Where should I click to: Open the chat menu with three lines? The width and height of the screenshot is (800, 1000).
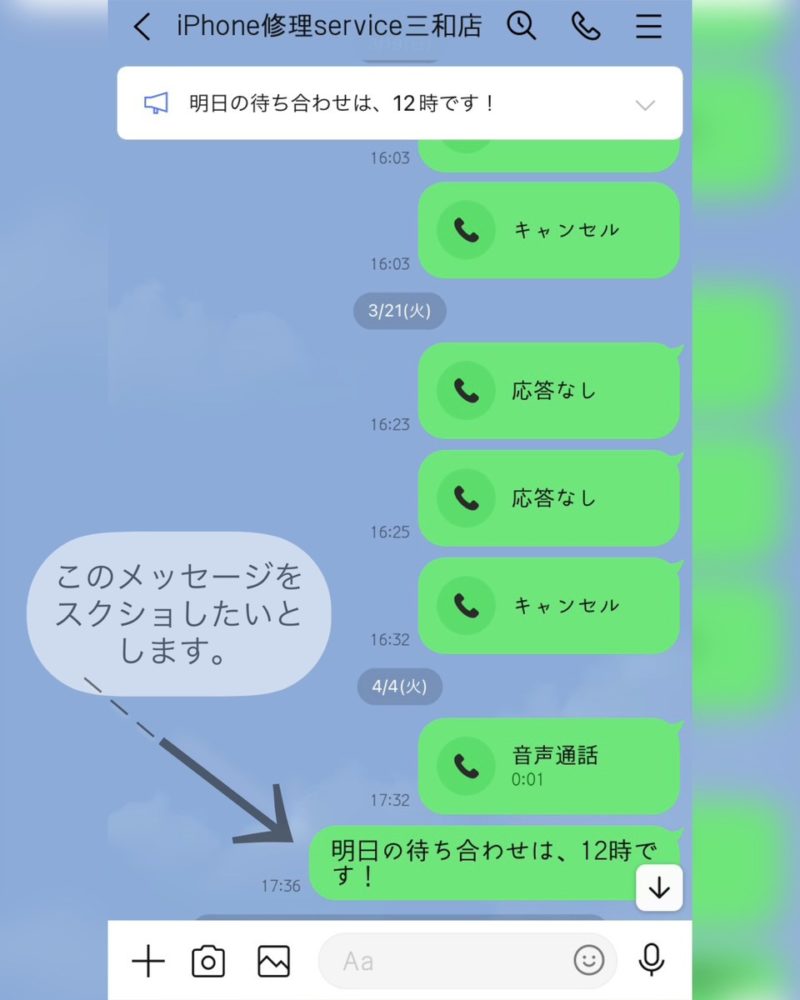[648, 27]
